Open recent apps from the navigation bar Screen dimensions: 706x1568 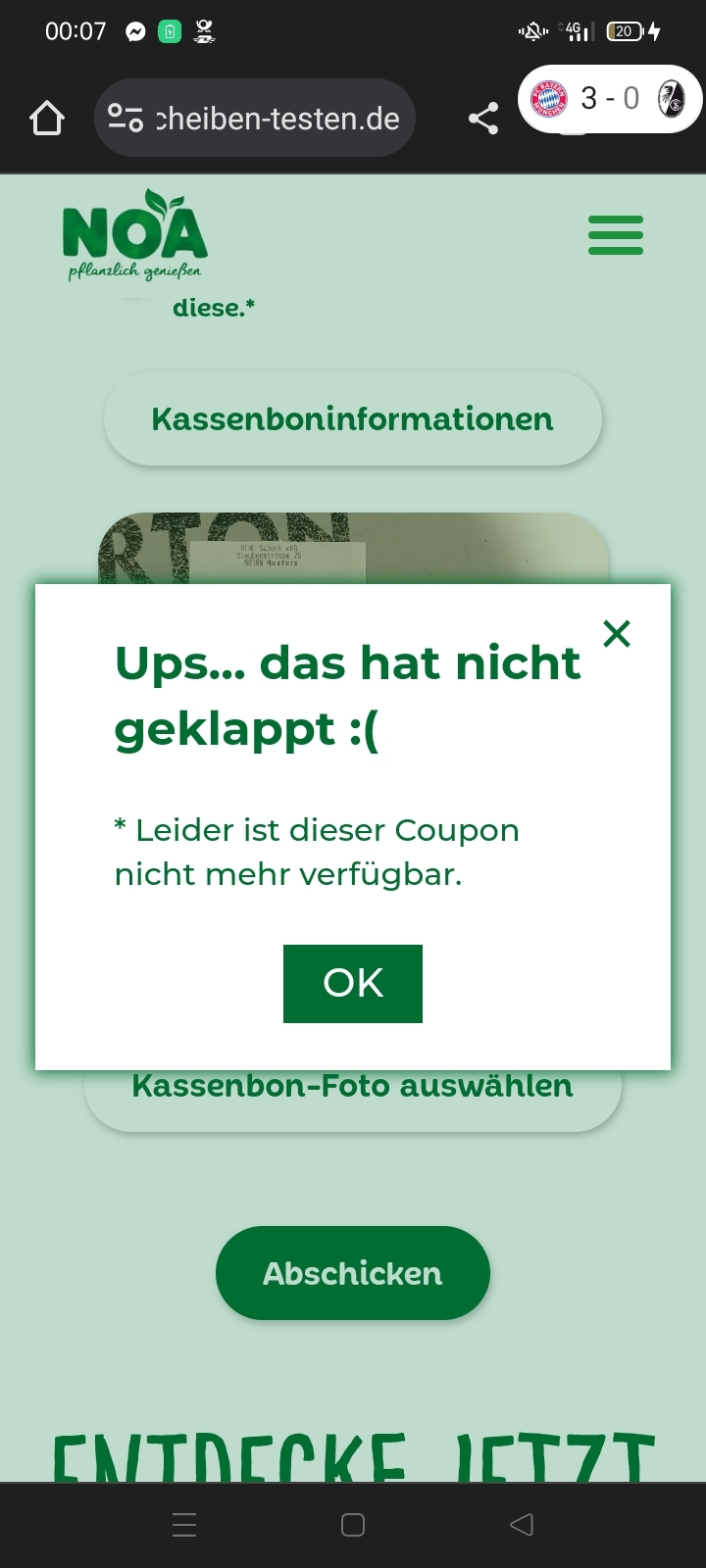pos(184,1525)
